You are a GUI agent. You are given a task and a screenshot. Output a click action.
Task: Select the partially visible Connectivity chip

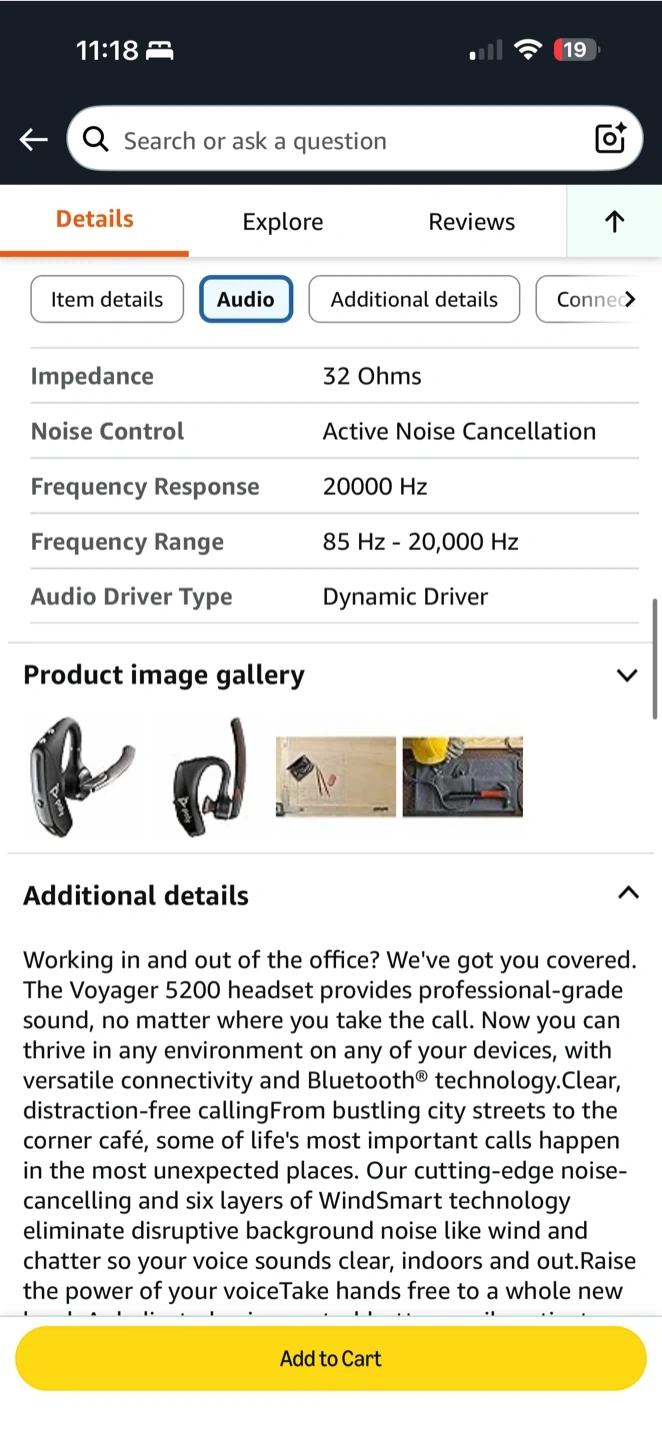click(590, 300)
